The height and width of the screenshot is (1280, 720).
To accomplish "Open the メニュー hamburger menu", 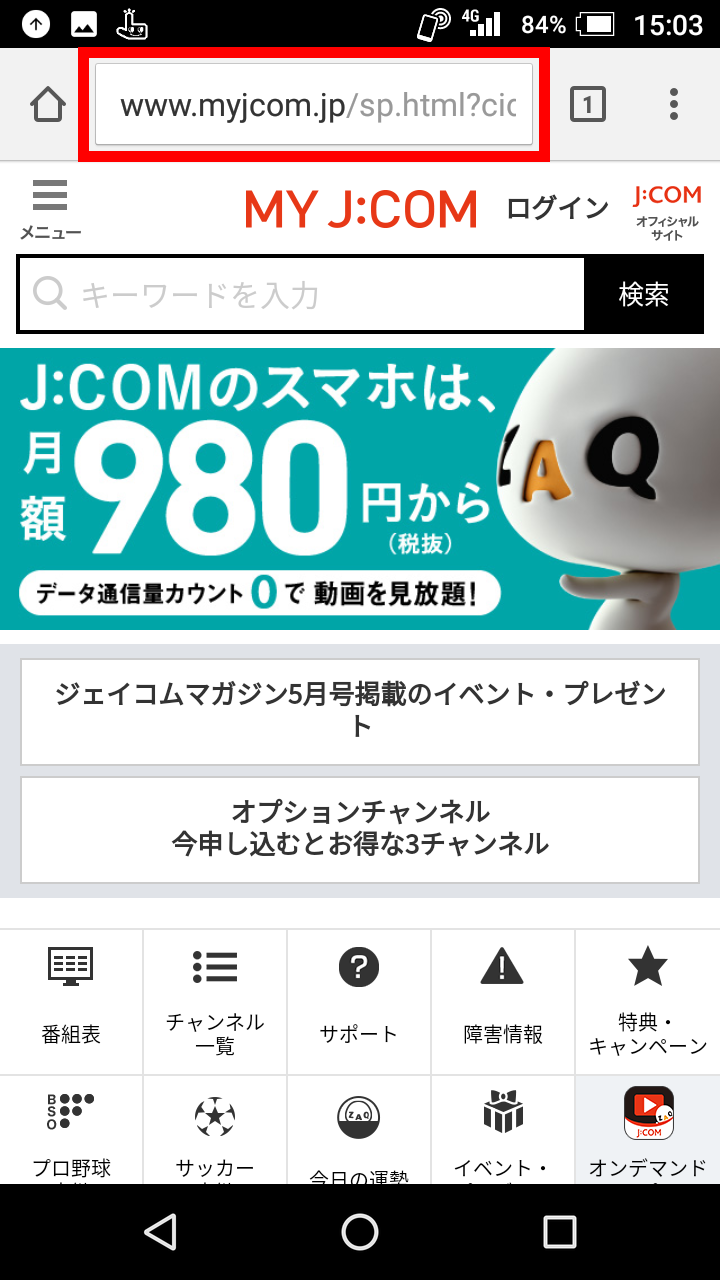I will coord(50,208).
